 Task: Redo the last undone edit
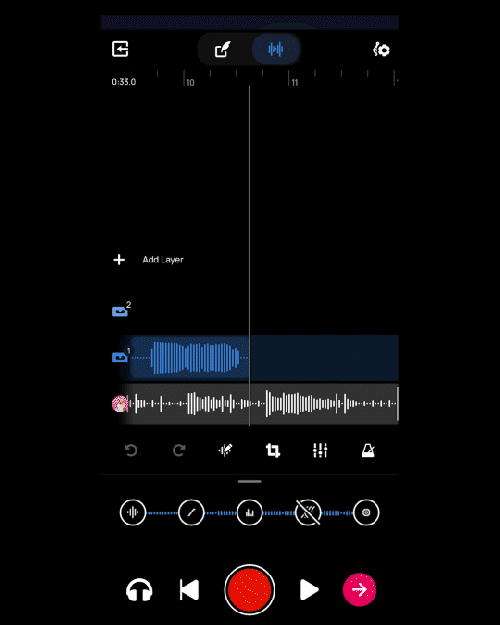click(x=179, y=450)
